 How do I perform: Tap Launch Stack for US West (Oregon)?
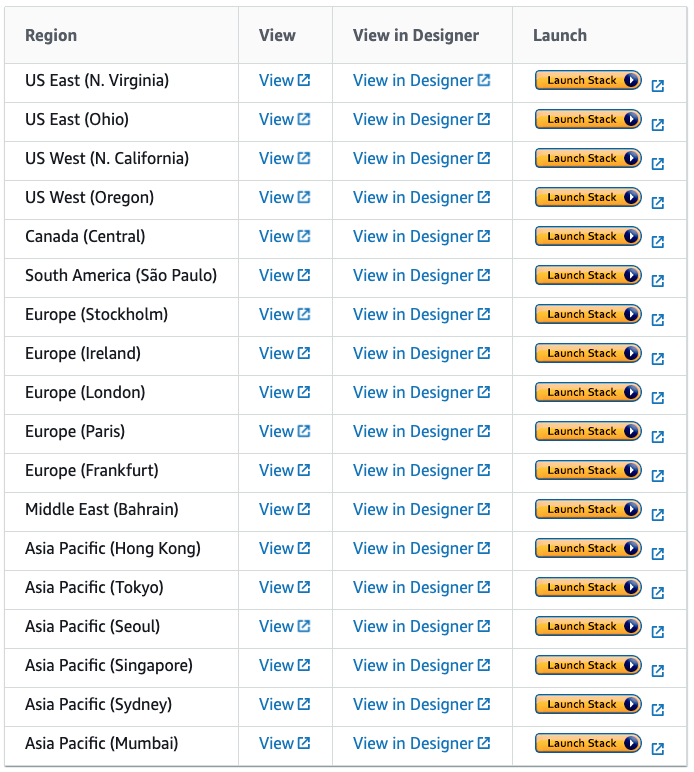pos(588,198)
